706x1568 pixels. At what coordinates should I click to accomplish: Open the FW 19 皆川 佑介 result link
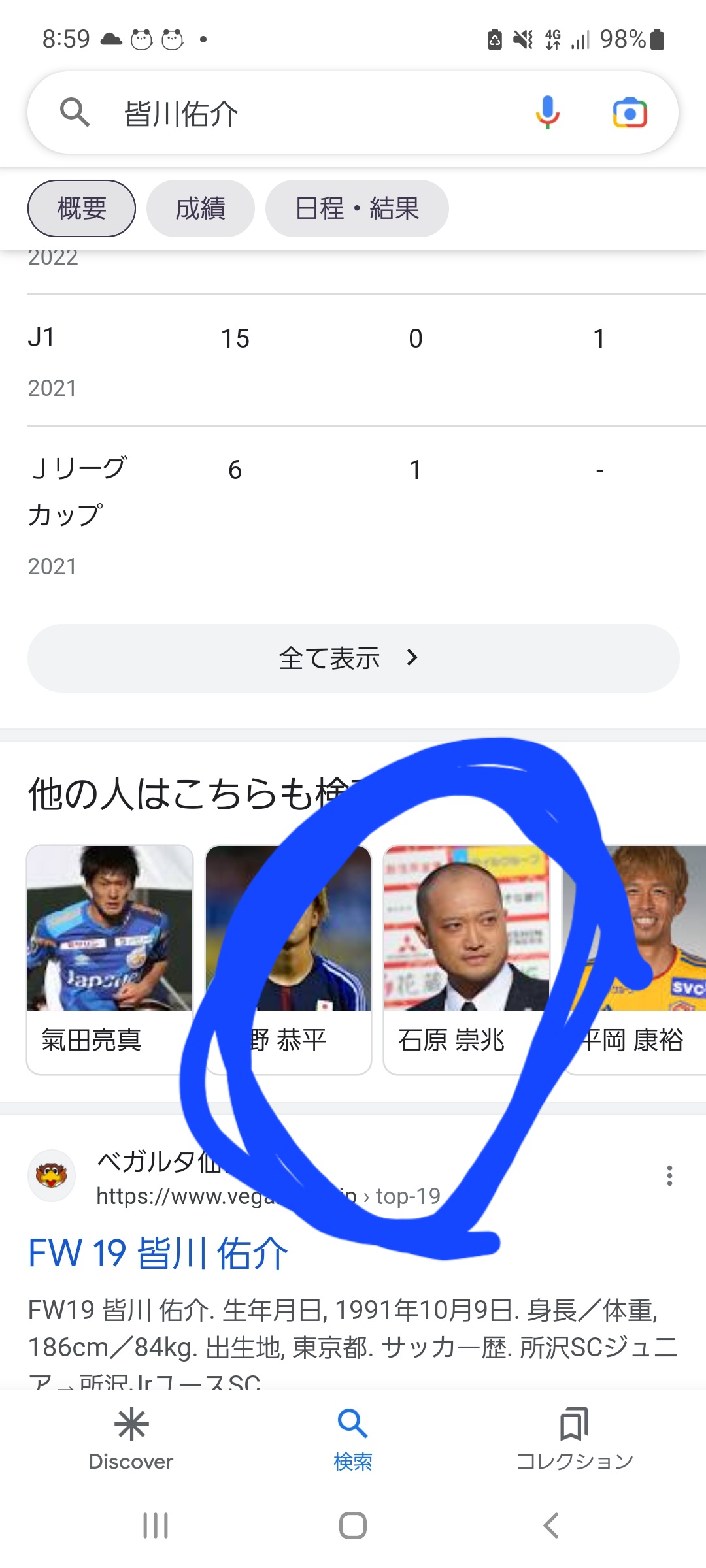click(158, 1253)
